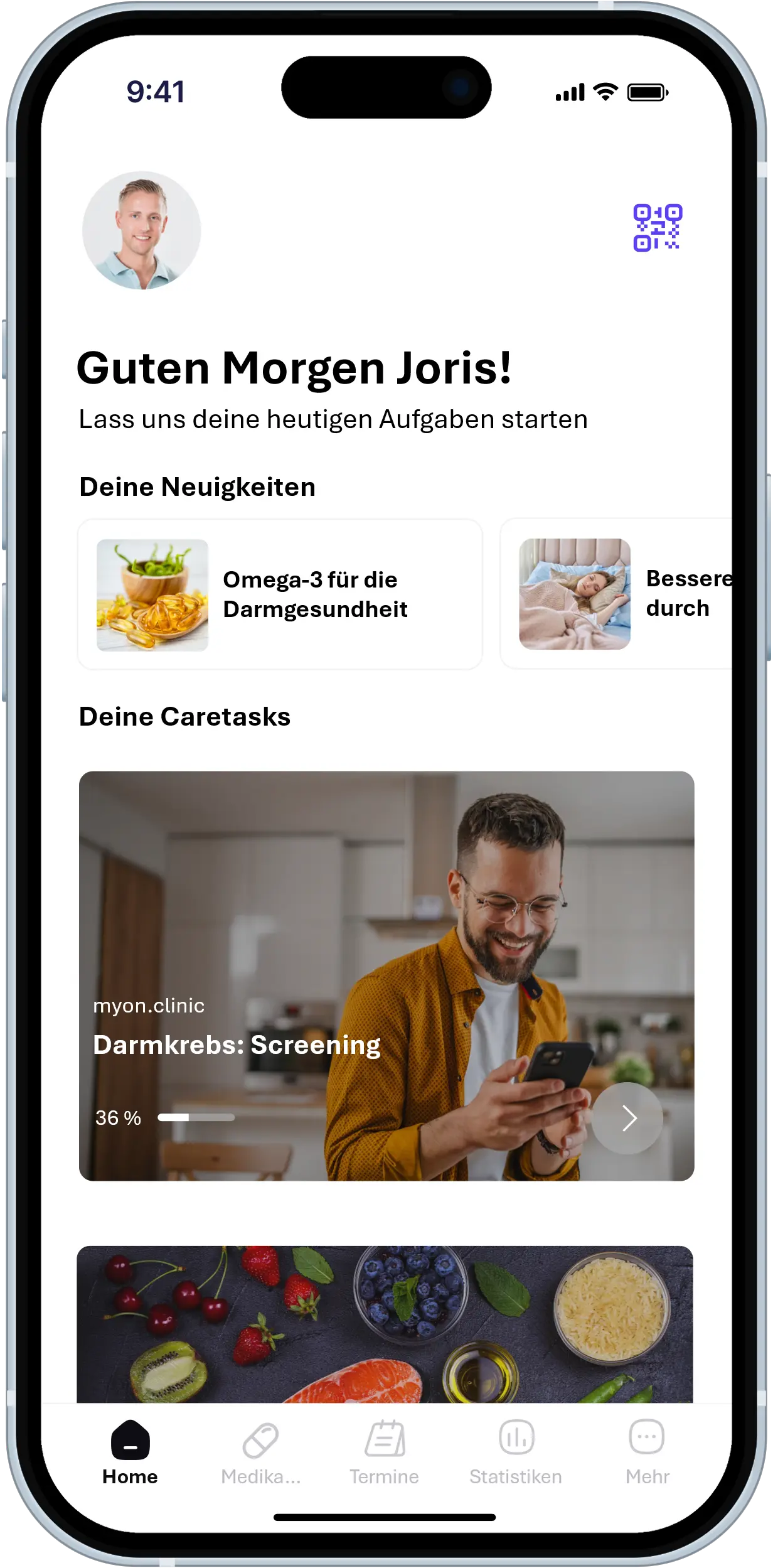This screenshot has height=1568, width=773.
Task: Open Joris's profile picture
Action: [142, 230]
